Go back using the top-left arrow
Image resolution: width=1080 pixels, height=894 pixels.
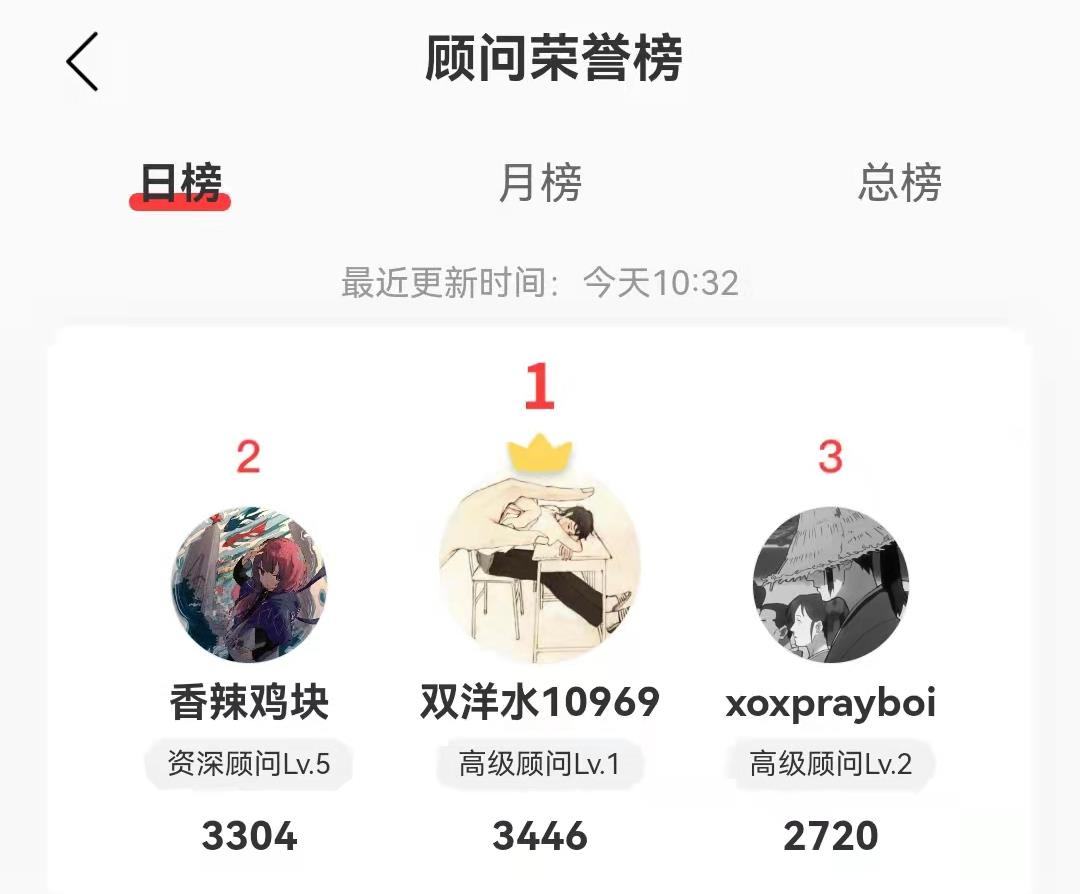point(83,61)
